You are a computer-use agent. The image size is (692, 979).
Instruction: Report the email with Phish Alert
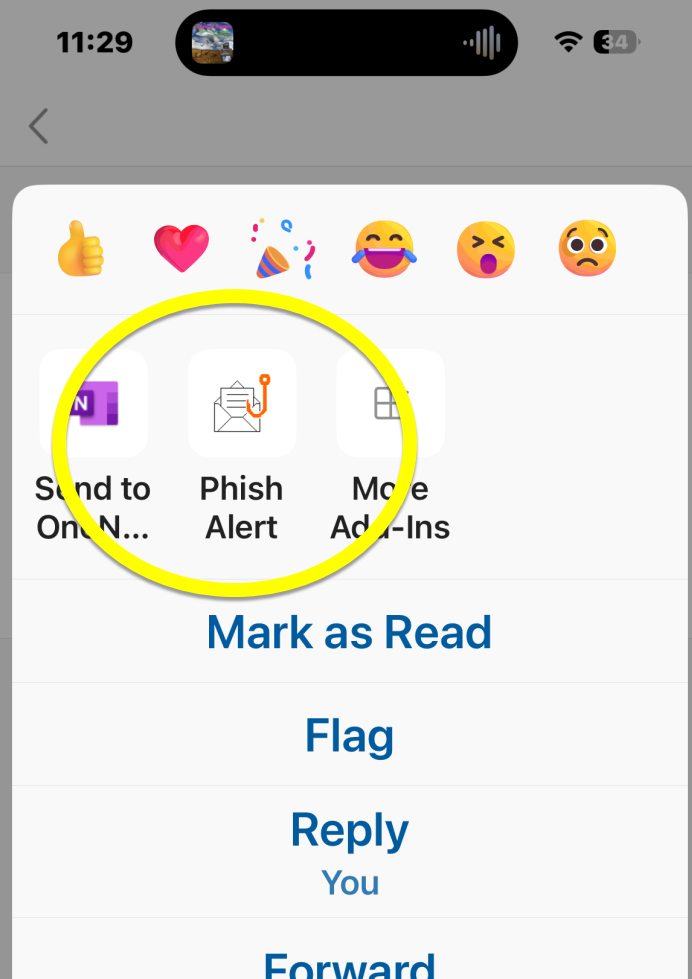(242, 404)
